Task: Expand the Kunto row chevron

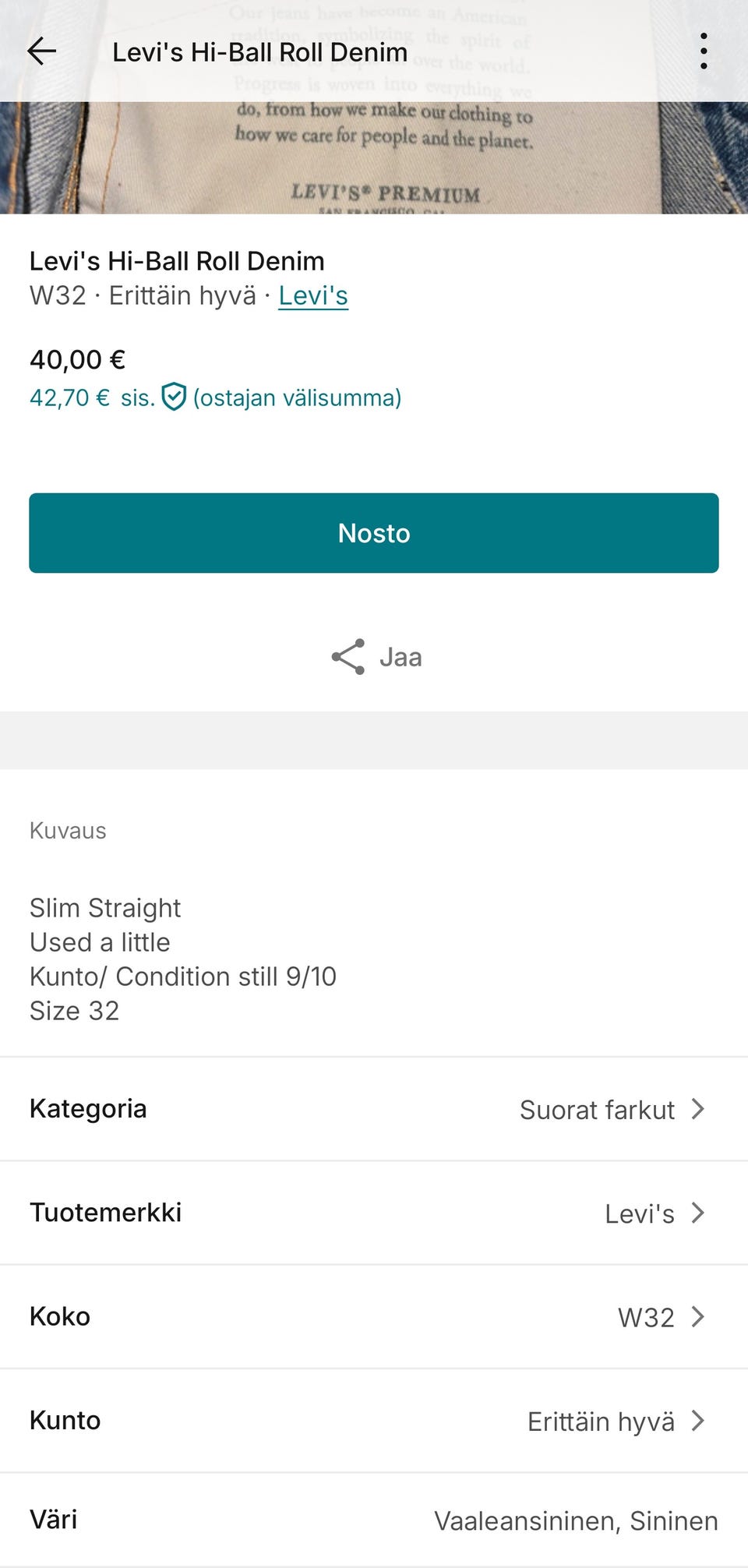Action: click(700, 1421)
